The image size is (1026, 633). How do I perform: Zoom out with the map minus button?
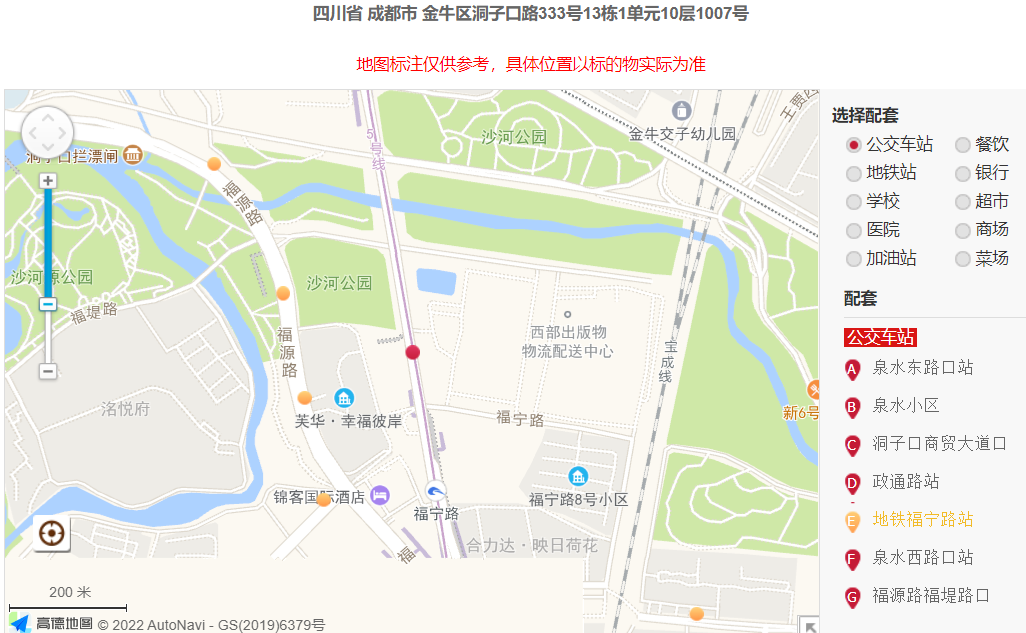(48, 371)
